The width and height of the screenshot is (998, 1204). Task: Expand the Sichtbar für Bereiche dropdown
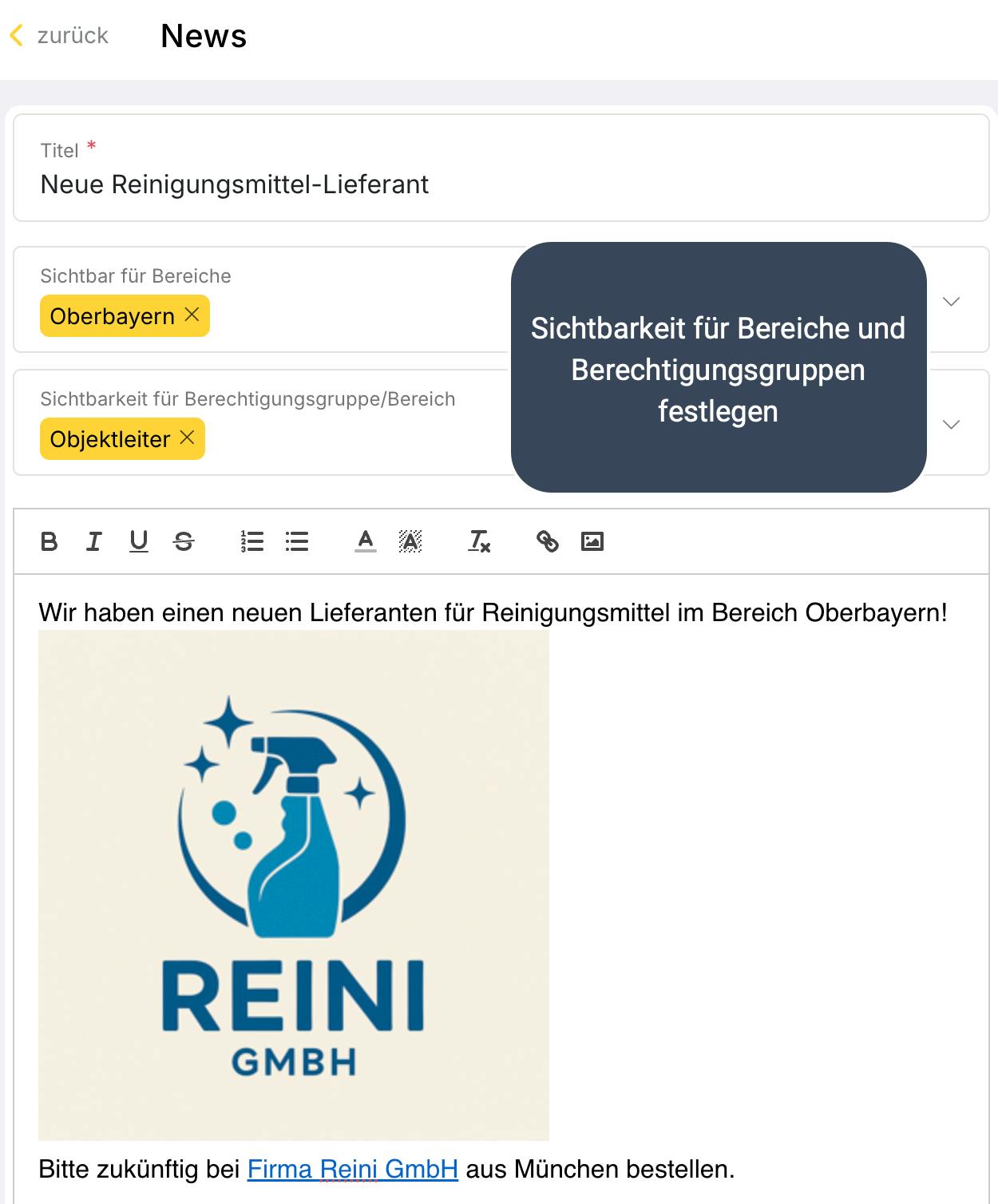click(950, 302)
